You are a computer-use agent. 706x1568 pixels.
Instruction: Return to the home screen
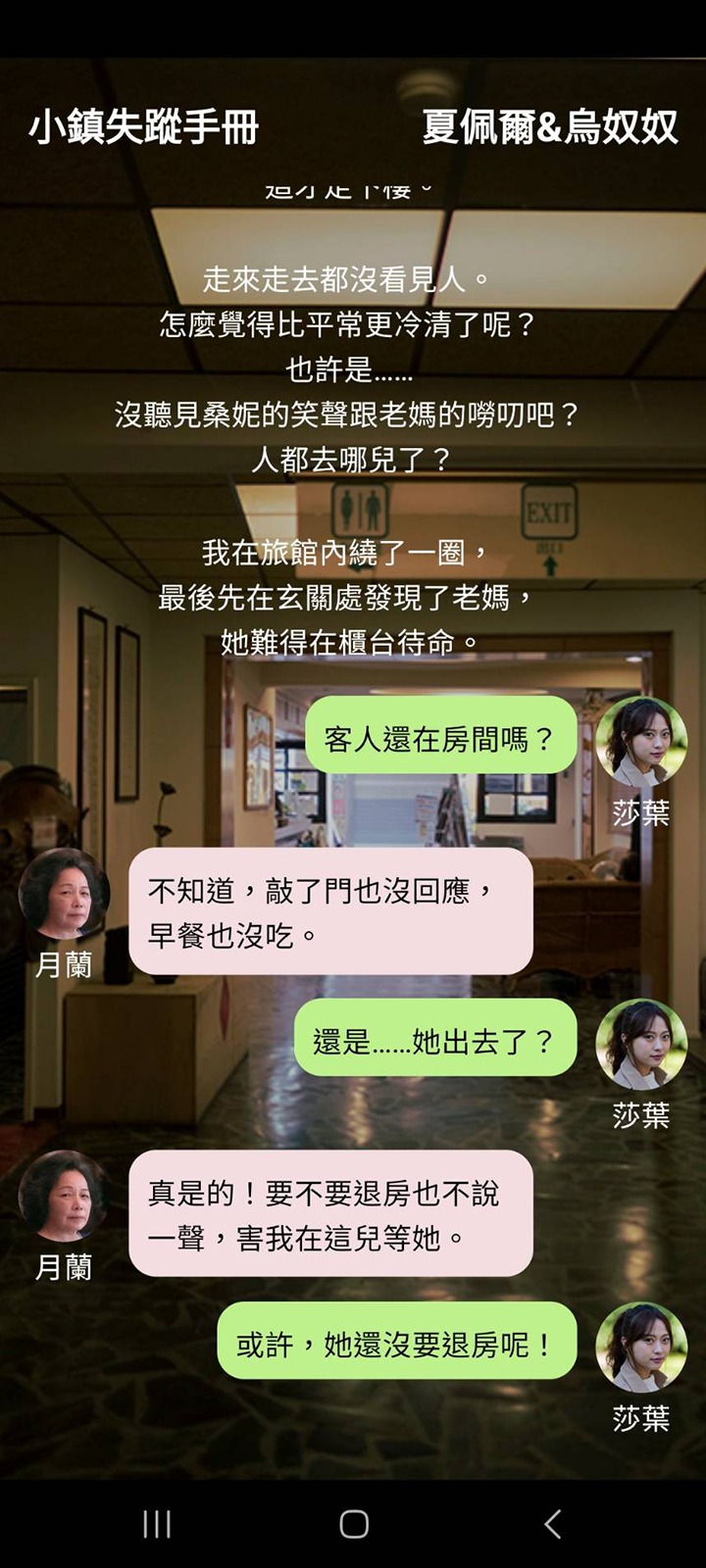[354, 1524]
